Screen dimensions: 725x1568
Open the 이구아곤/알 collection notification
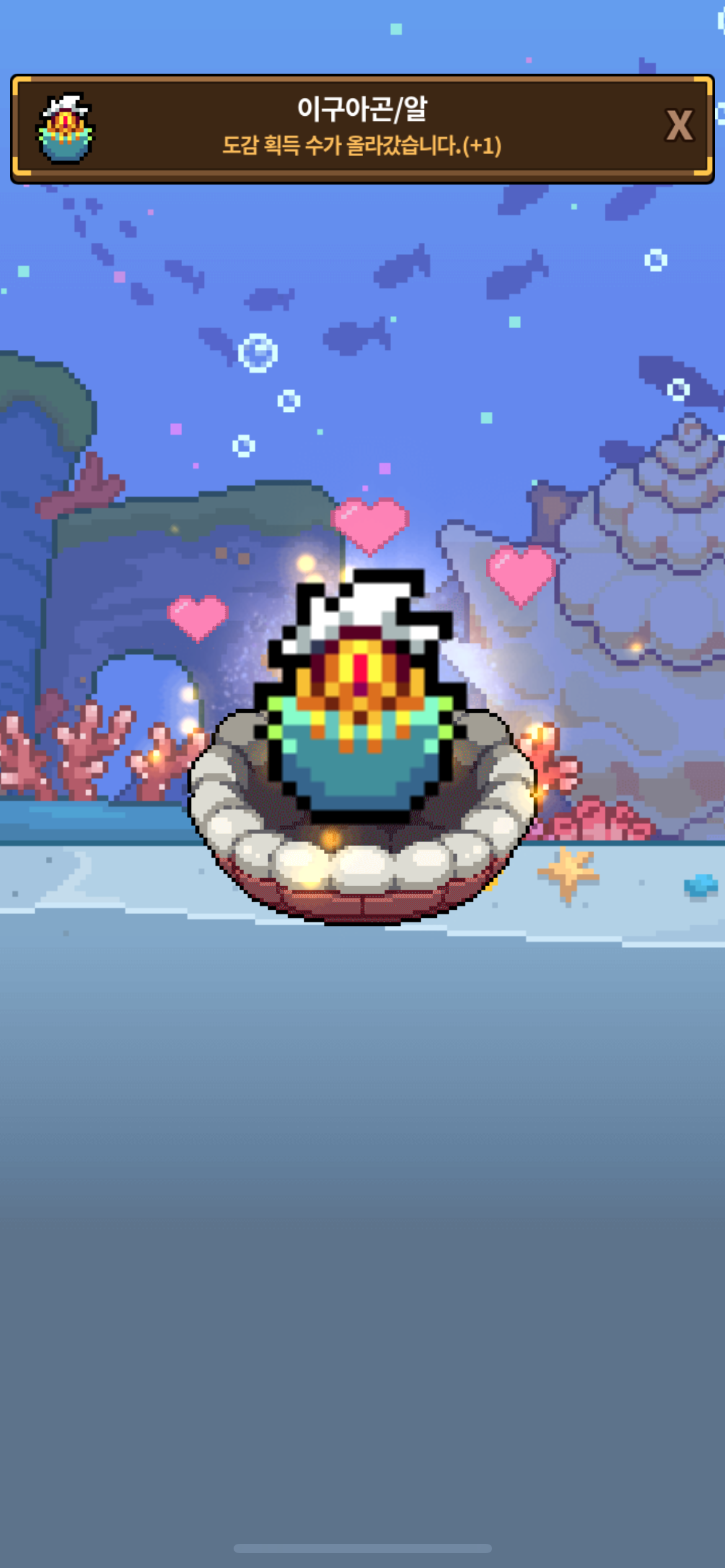pyautogui.click(x=362, y=129)
